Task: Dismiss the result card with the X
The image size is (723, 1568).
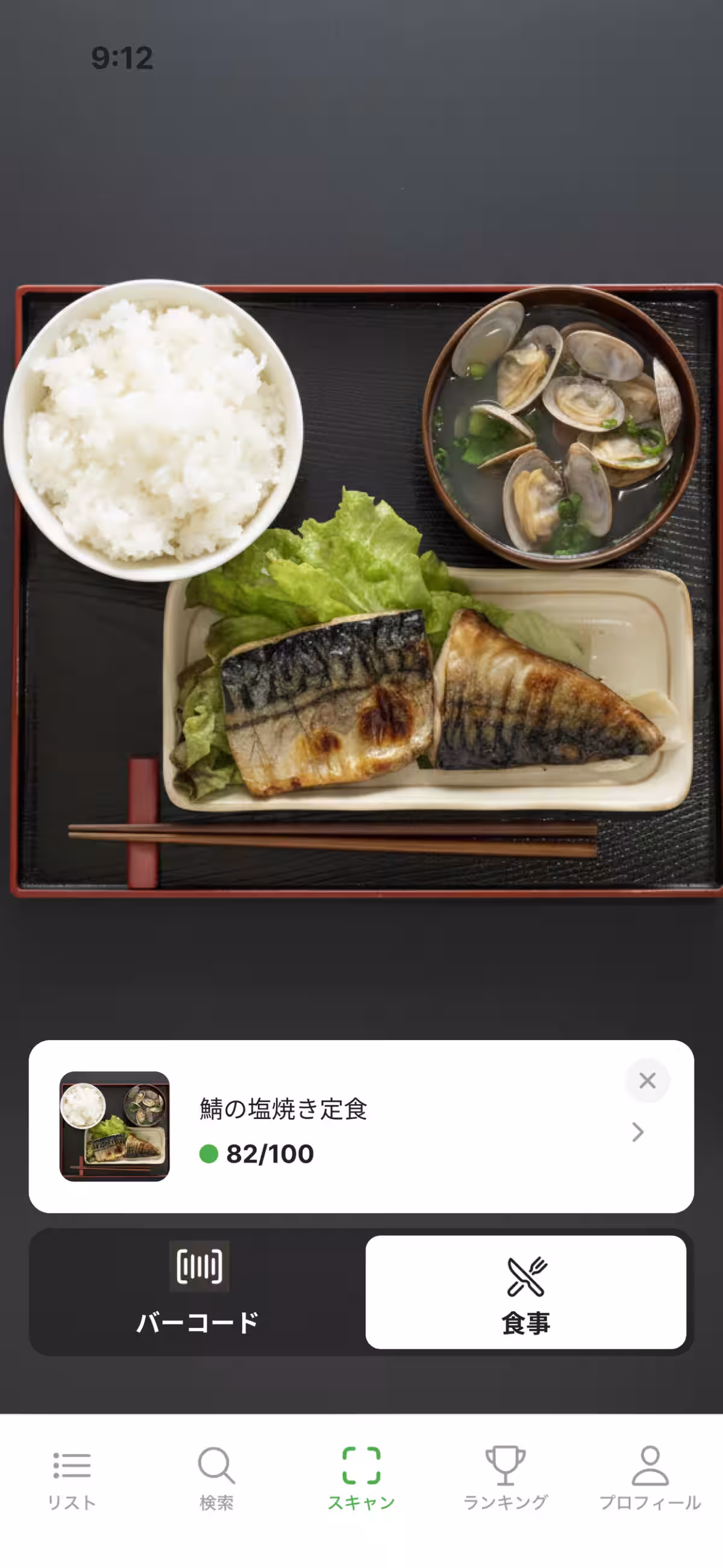Action: pyautogui.click(x=647, y=1081)
